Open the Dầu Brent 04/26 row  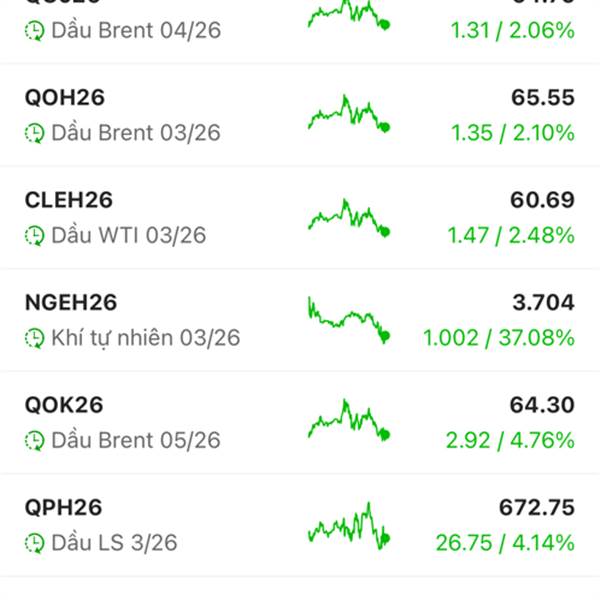(300, 25)
